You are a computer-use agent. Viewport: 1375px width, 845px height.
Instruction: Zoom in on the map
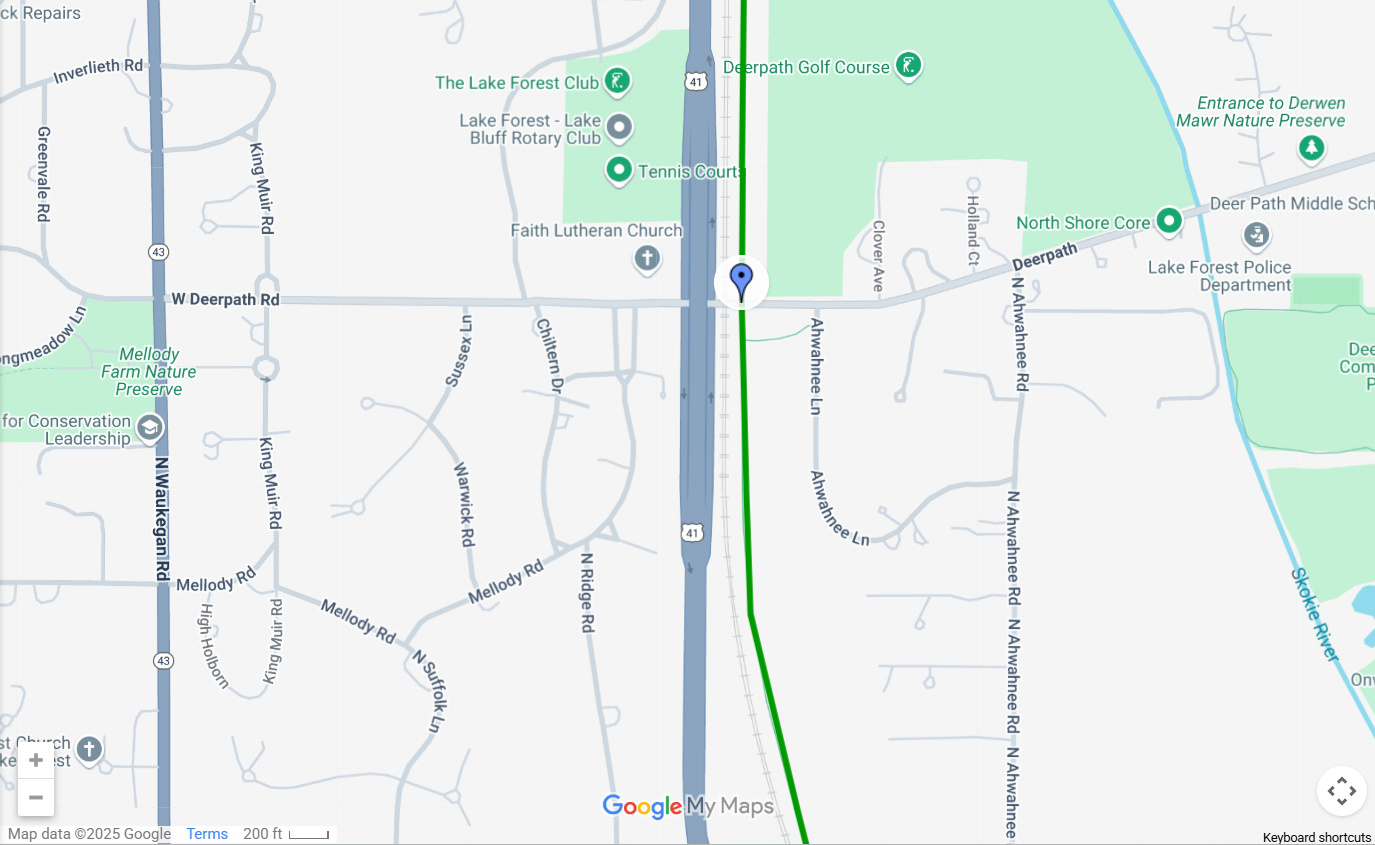[36, 760]
